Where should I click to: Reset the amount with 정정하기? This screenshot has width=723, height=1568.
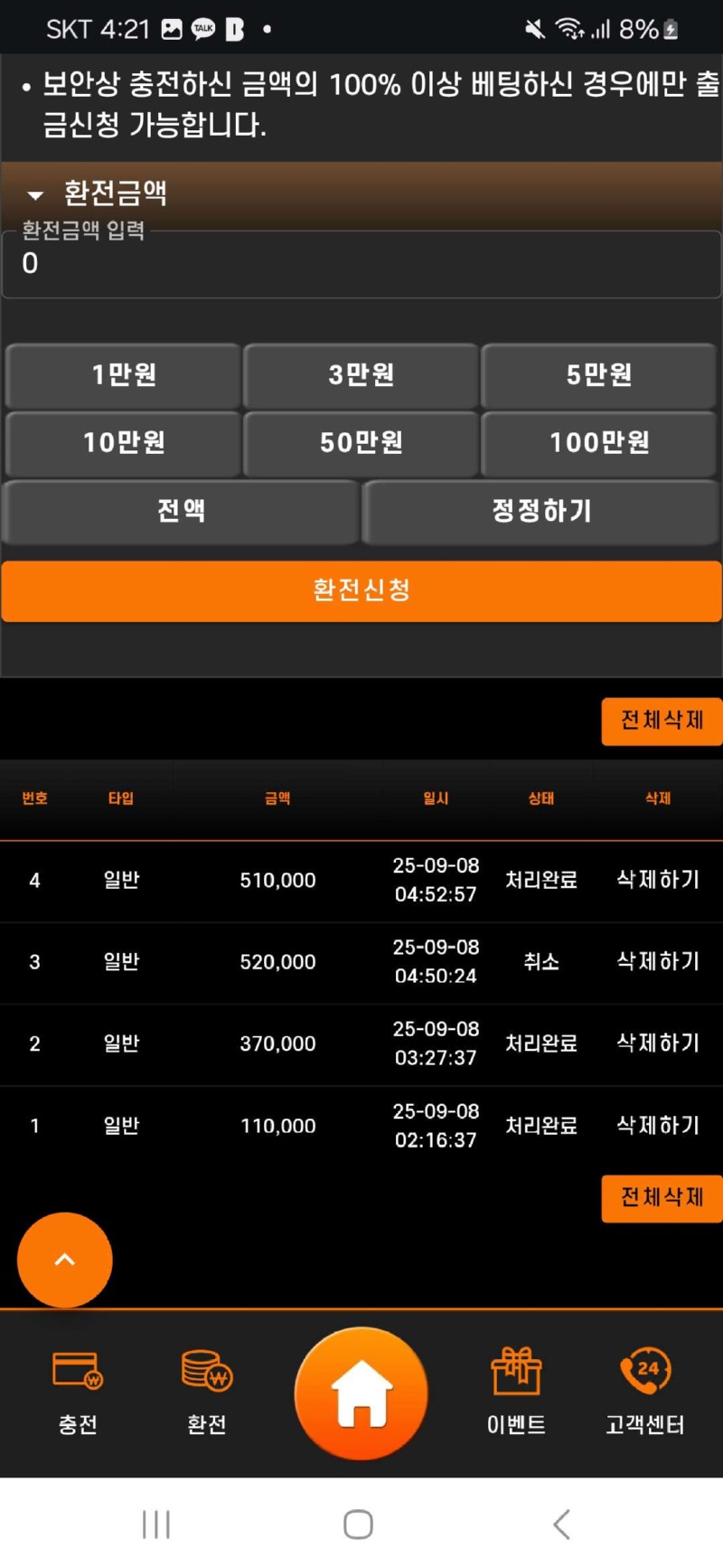[541, 511]
